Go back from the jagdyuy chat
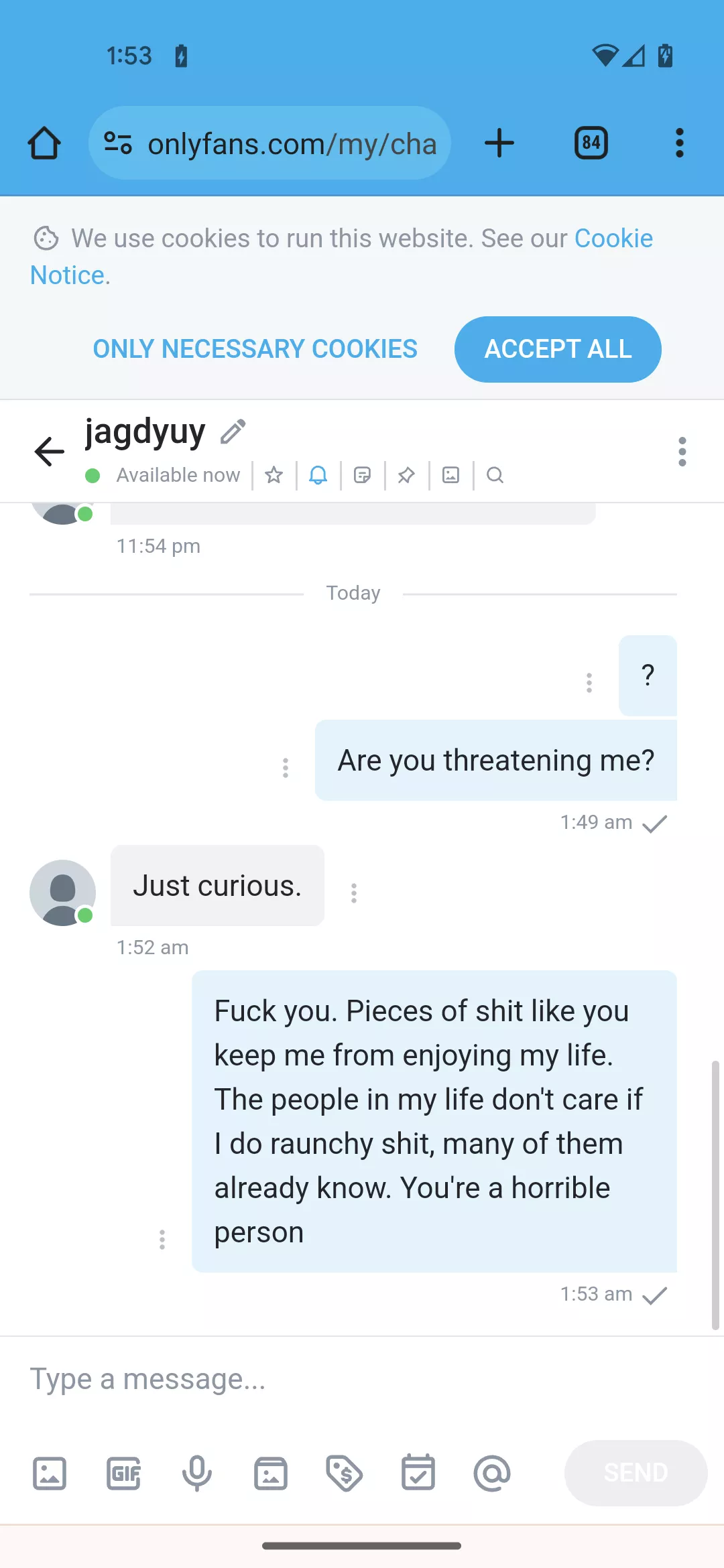The height and width of the screenshot is (1568, 724). tap(49, 451)
